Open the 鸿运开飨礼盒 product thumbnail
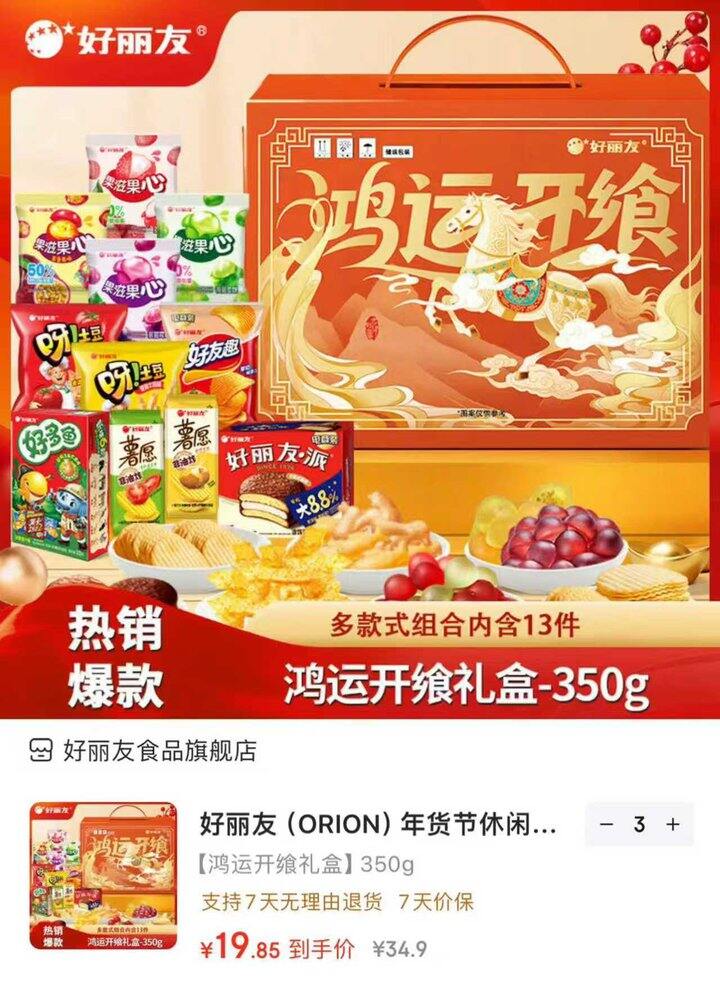The image size is (720, 983). (x=103, y=875)
